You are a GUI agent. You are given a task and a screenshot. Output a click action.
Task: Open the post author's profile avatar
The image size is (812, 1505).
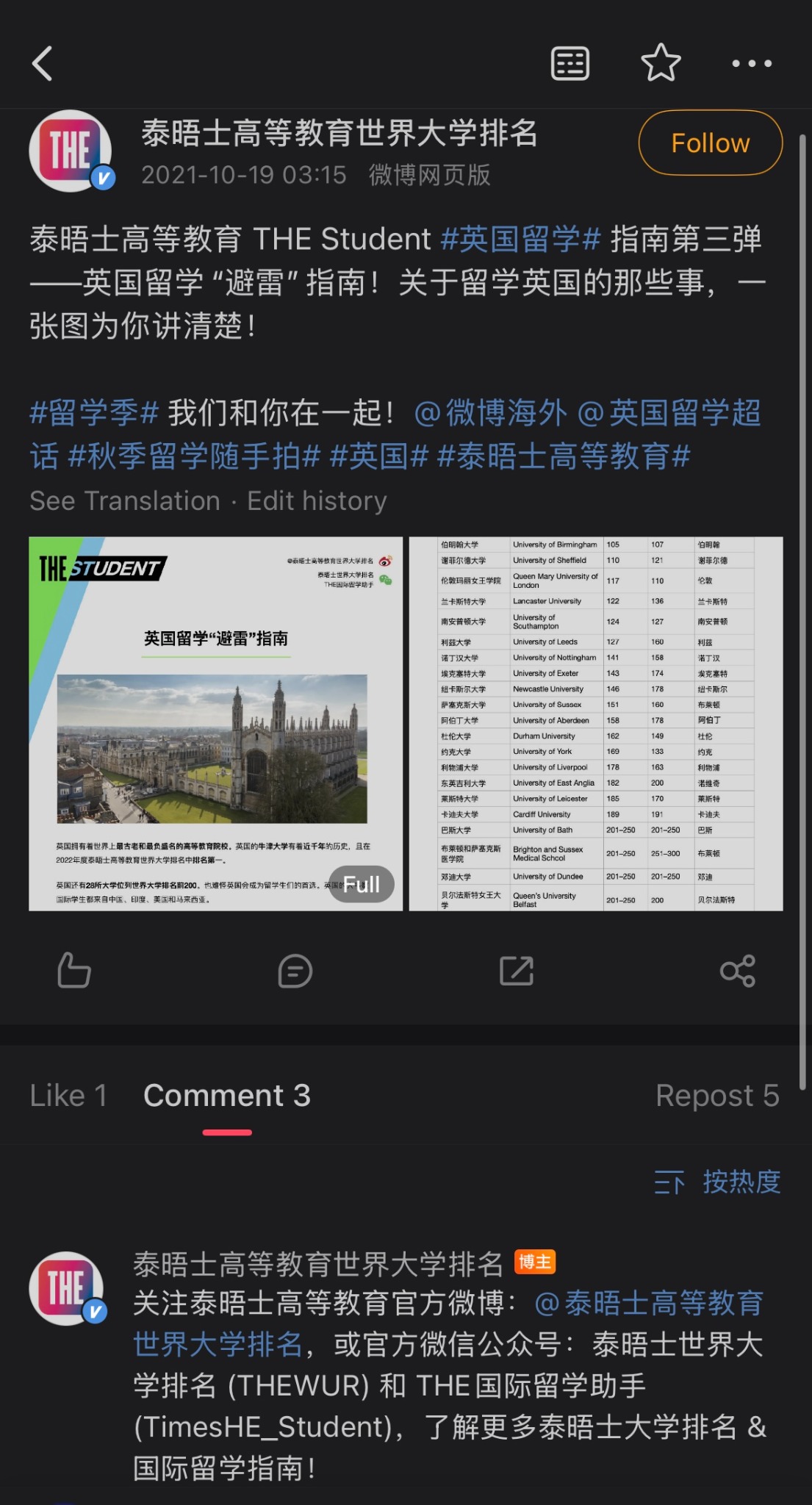tap(71, 151)
